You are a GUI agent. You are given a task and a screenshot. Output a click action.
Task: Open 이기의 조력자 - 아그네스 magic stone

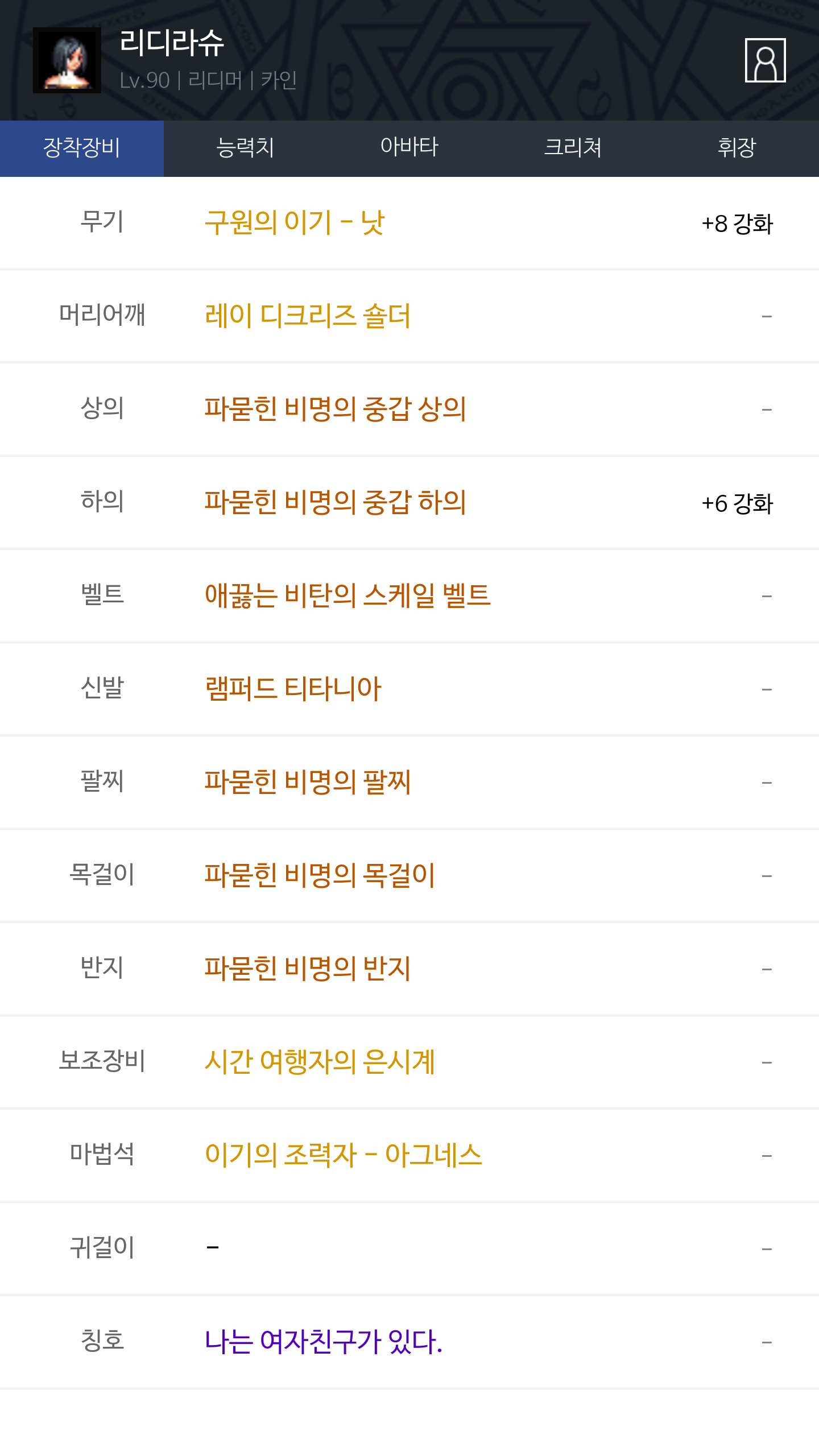pos(344,1155)
